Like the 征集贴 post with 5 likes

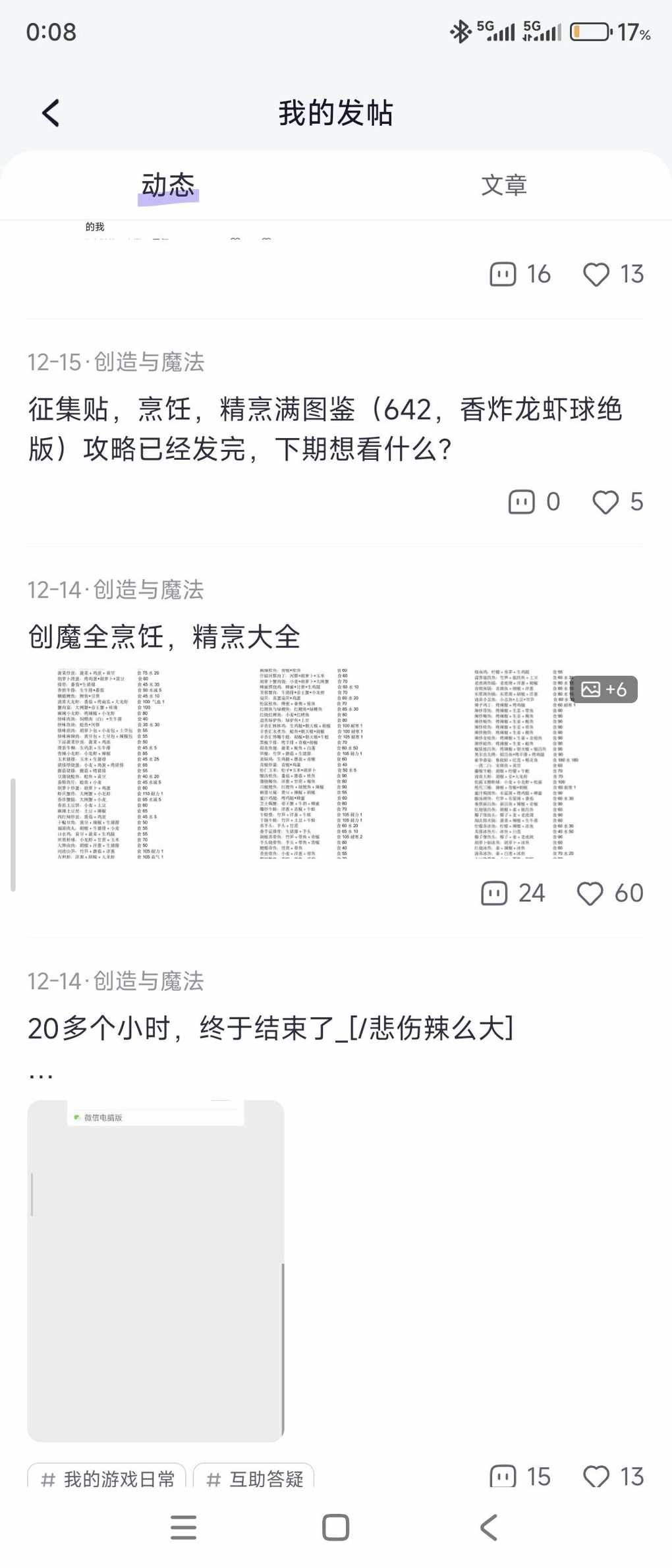605,502
